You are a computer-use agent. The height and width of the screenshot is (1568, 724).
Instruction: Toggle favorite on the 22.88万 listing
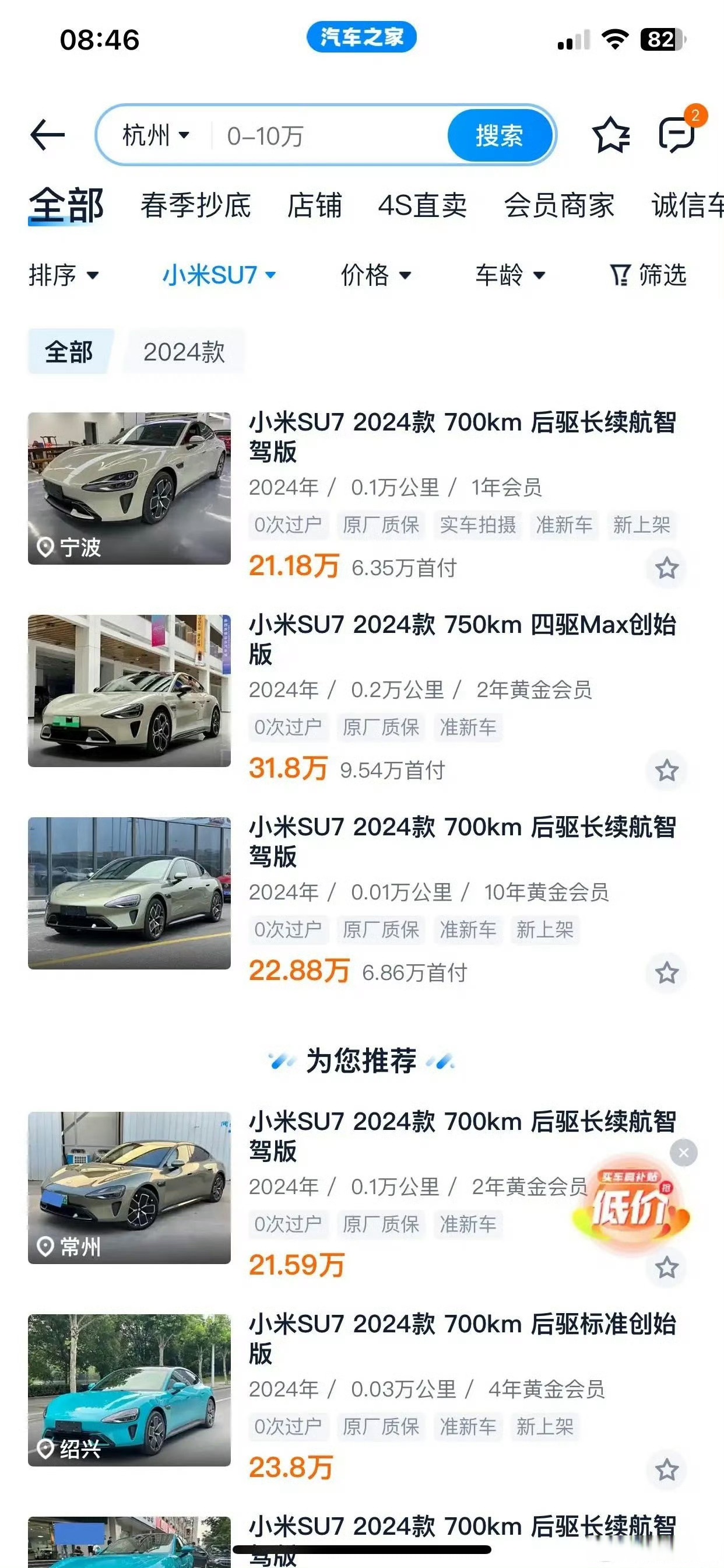[667, 972]
